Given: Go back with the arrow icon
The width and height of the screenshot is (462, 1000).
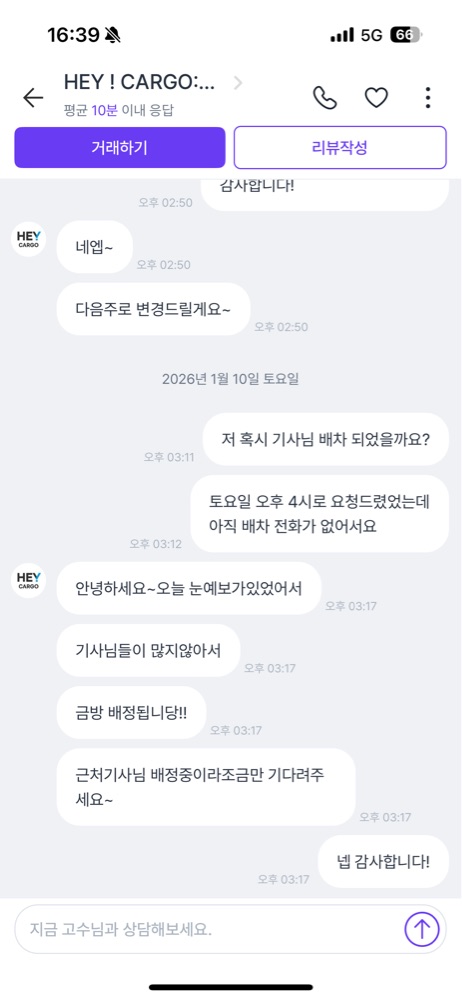Looking at the screenshot, I should click(33, 98).
